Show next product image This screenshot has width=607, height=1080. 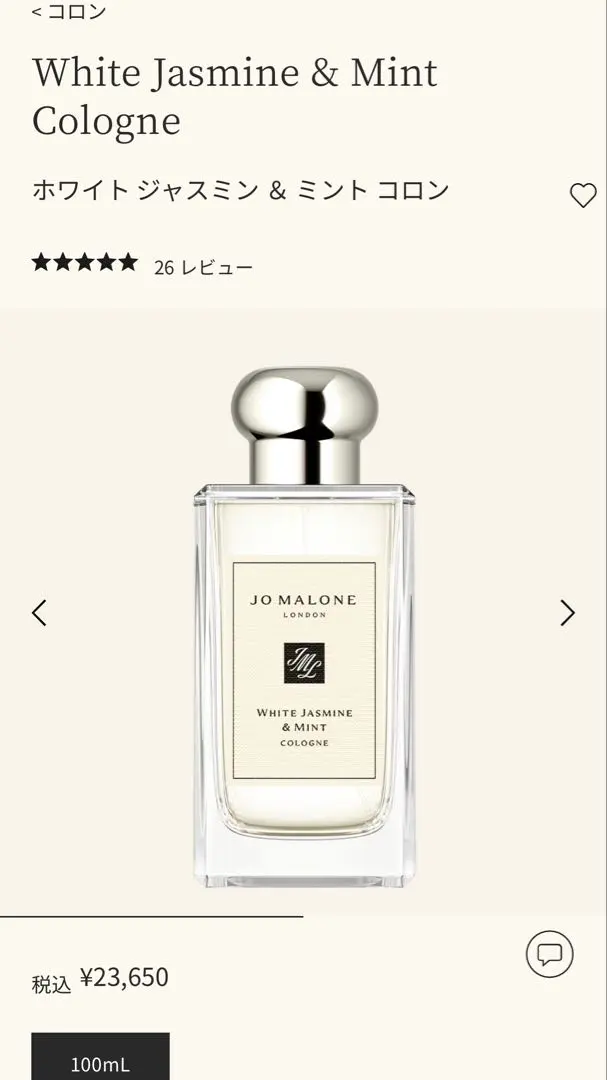[567, 612]
